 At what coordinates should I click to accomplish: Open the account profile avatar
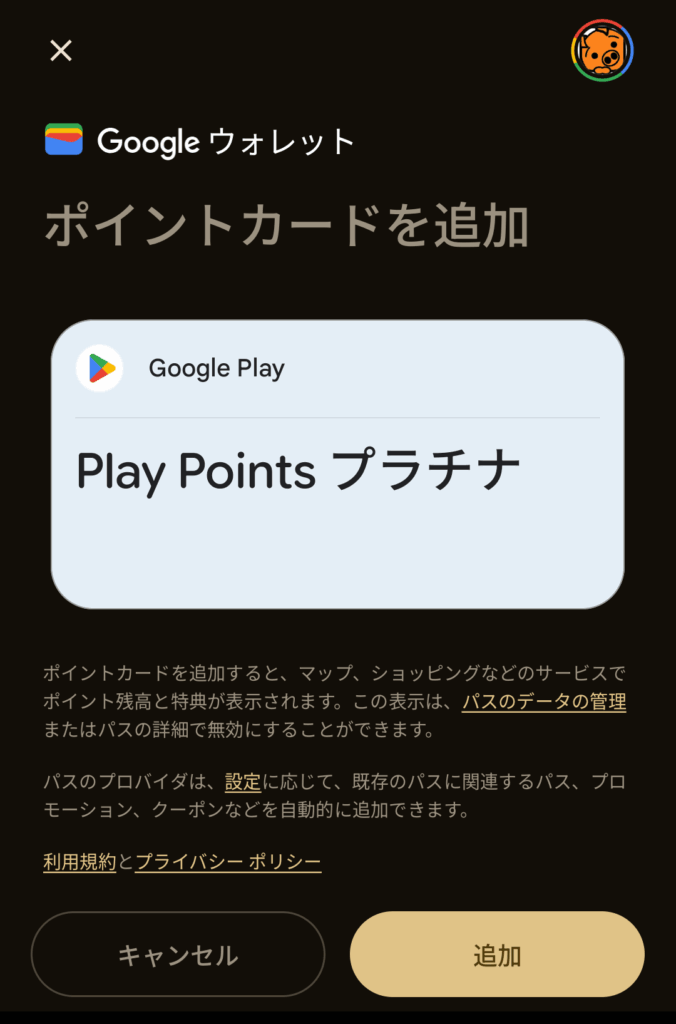[602, 50]
